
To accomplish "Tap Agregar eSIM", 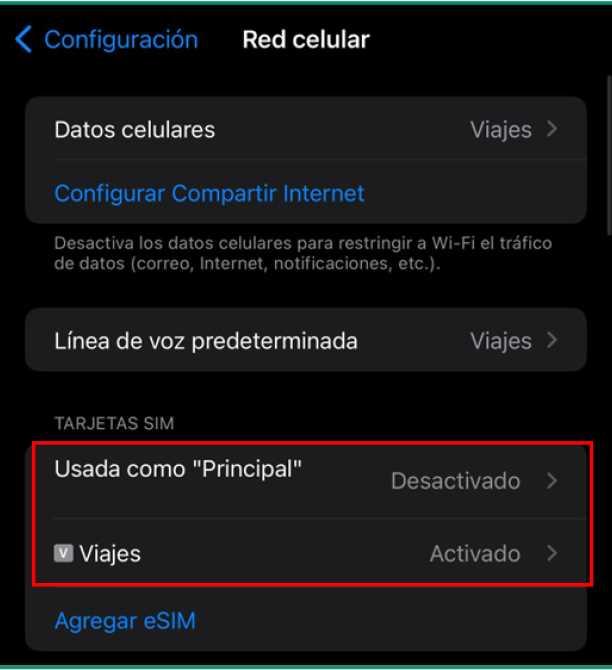I will click(125, 621).
